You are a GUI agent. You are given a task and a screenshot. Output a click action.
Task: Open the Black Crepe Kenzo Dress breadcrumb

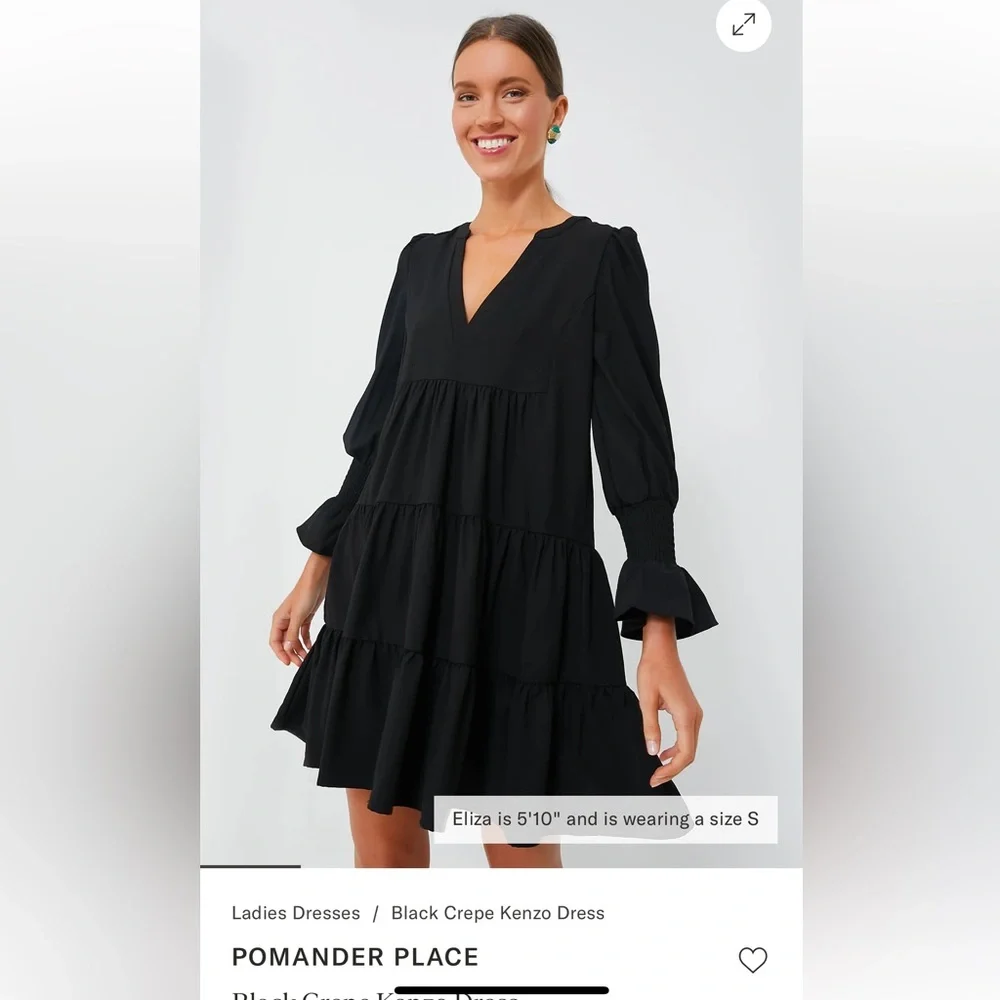pyautogui.click(x=497, y=913)
